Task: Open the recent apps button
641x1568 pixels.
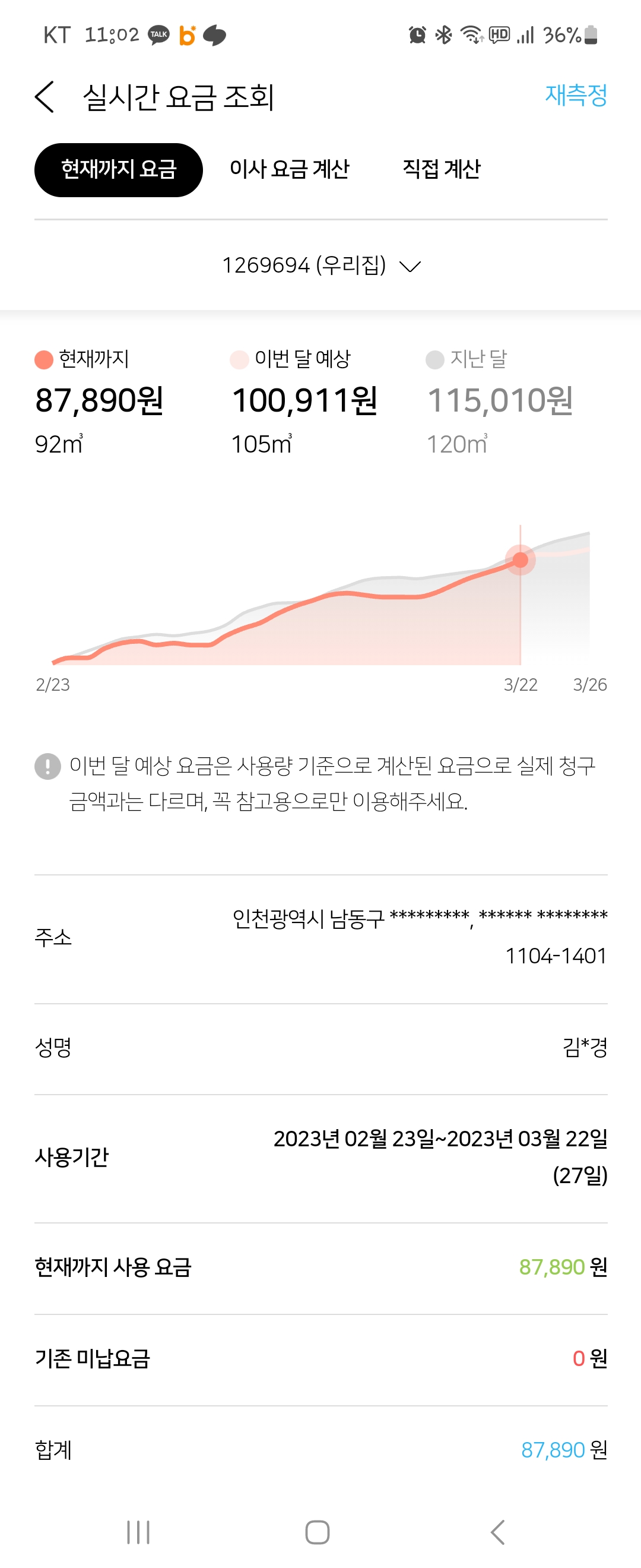Action: [139, 1532]
